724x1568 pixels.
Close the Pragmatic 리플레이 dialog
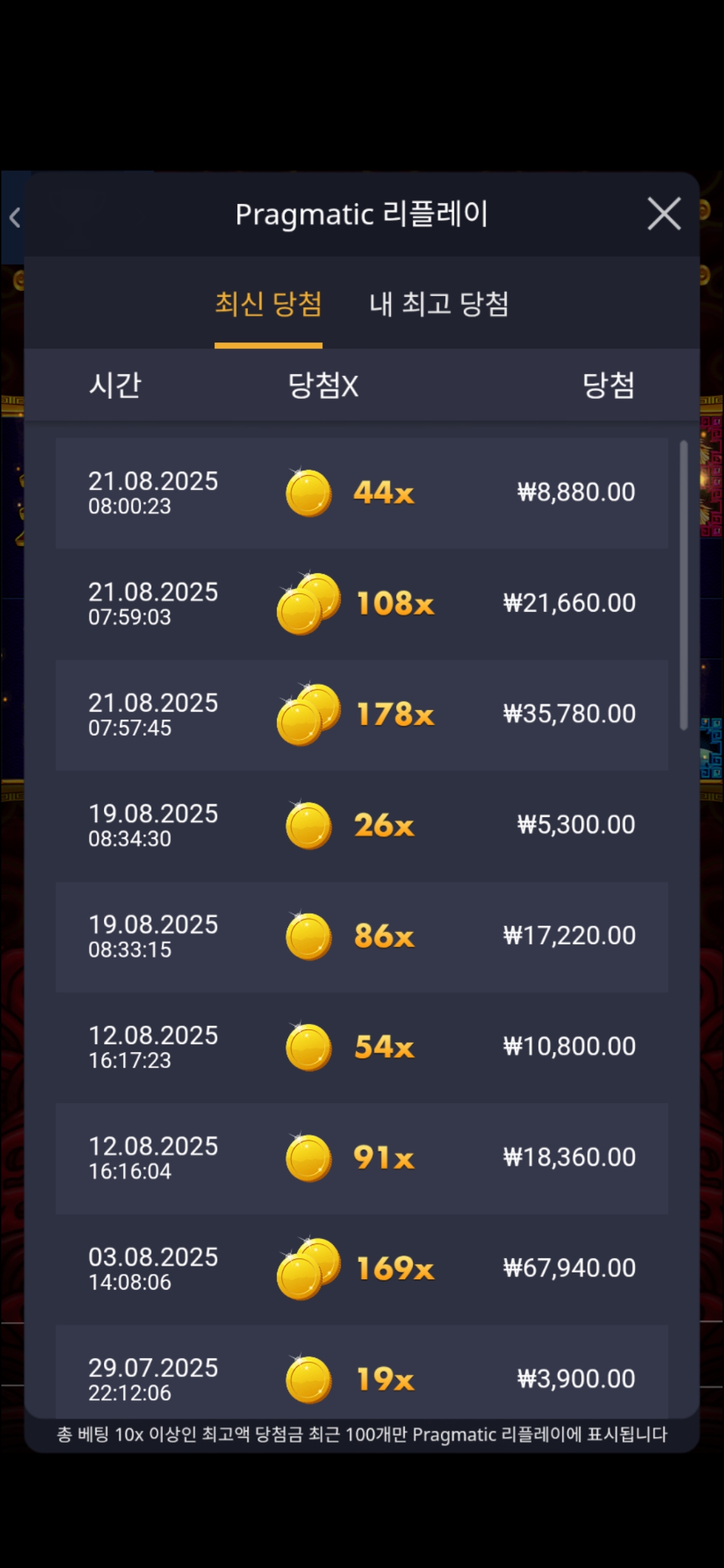(x=664, y=214)
